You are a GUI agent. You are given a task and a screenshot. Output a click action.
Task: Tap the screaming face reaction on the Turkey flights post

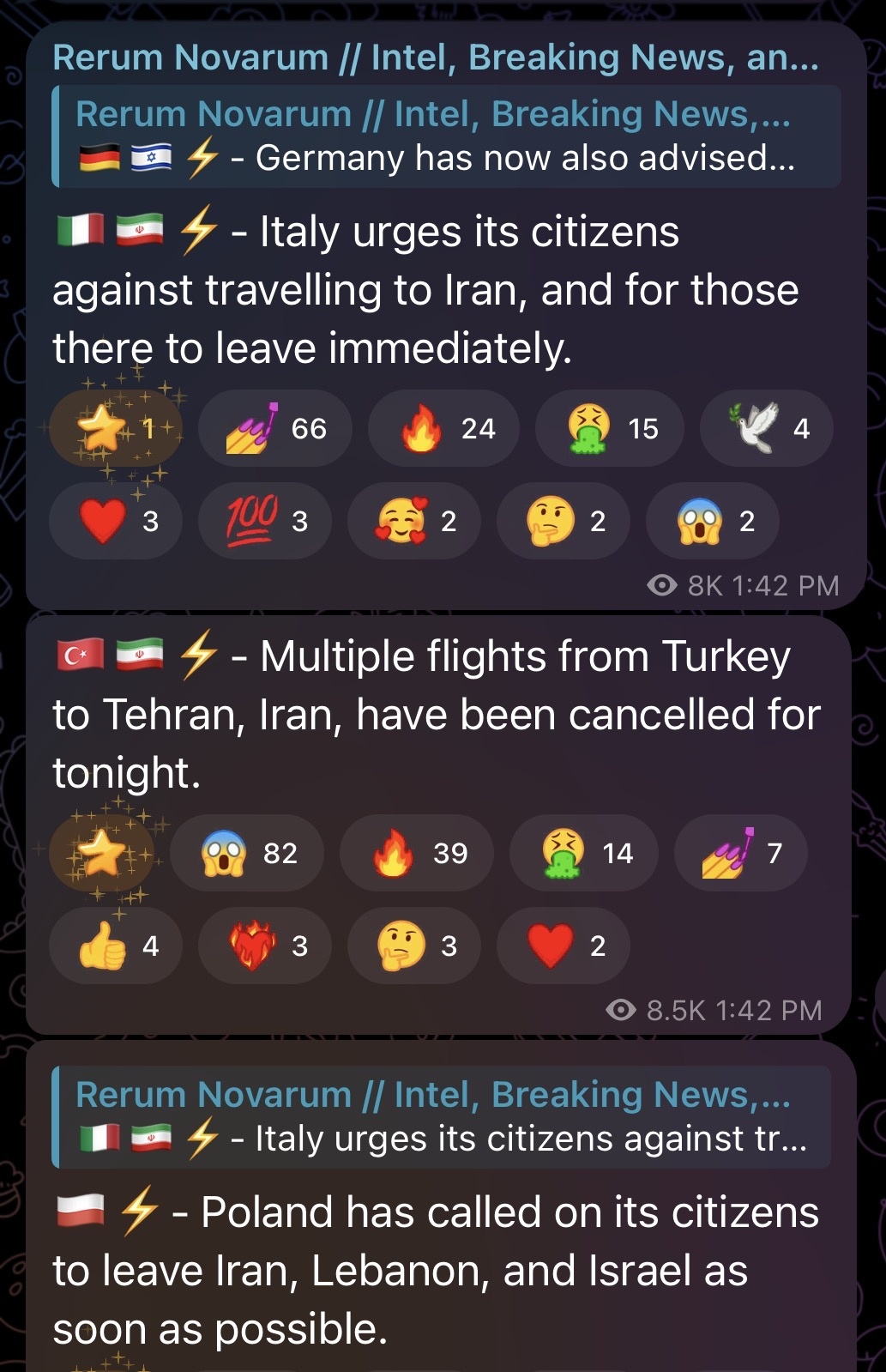pos(247,853)
